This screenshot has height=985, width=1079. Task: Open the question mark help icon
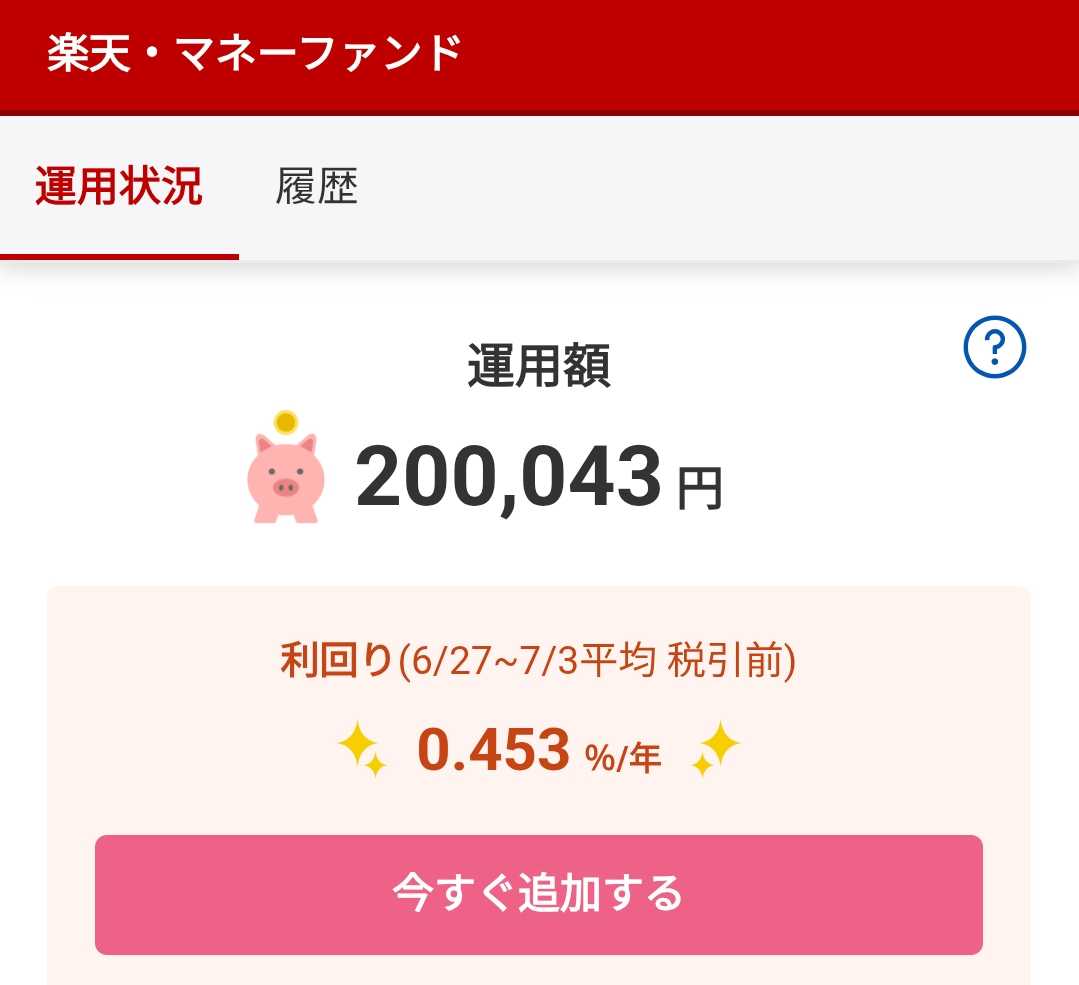tap(994, 347)
